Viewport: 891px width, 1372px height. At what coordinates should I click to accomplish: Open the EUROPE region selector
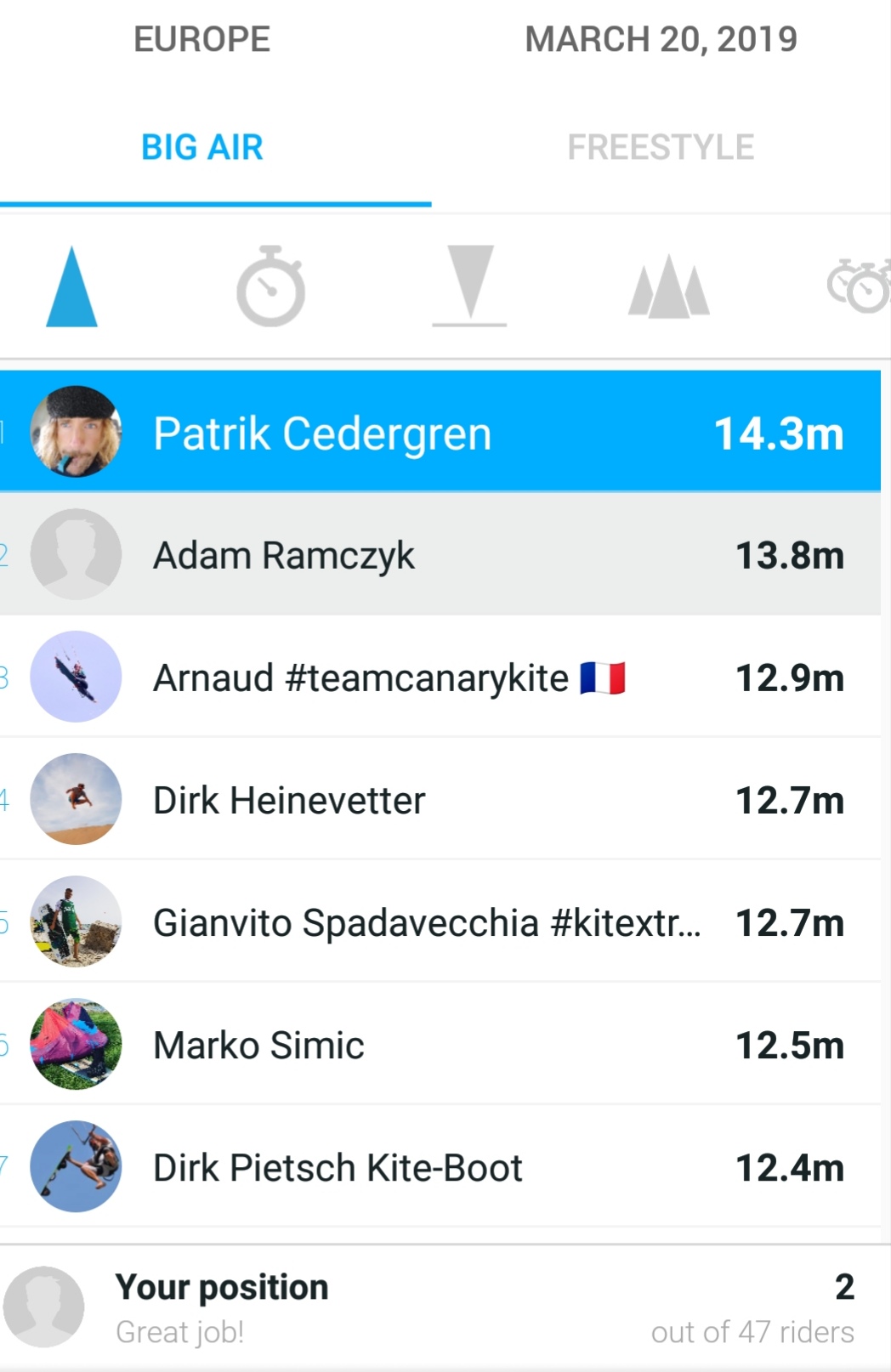click(x=201, y=39)
